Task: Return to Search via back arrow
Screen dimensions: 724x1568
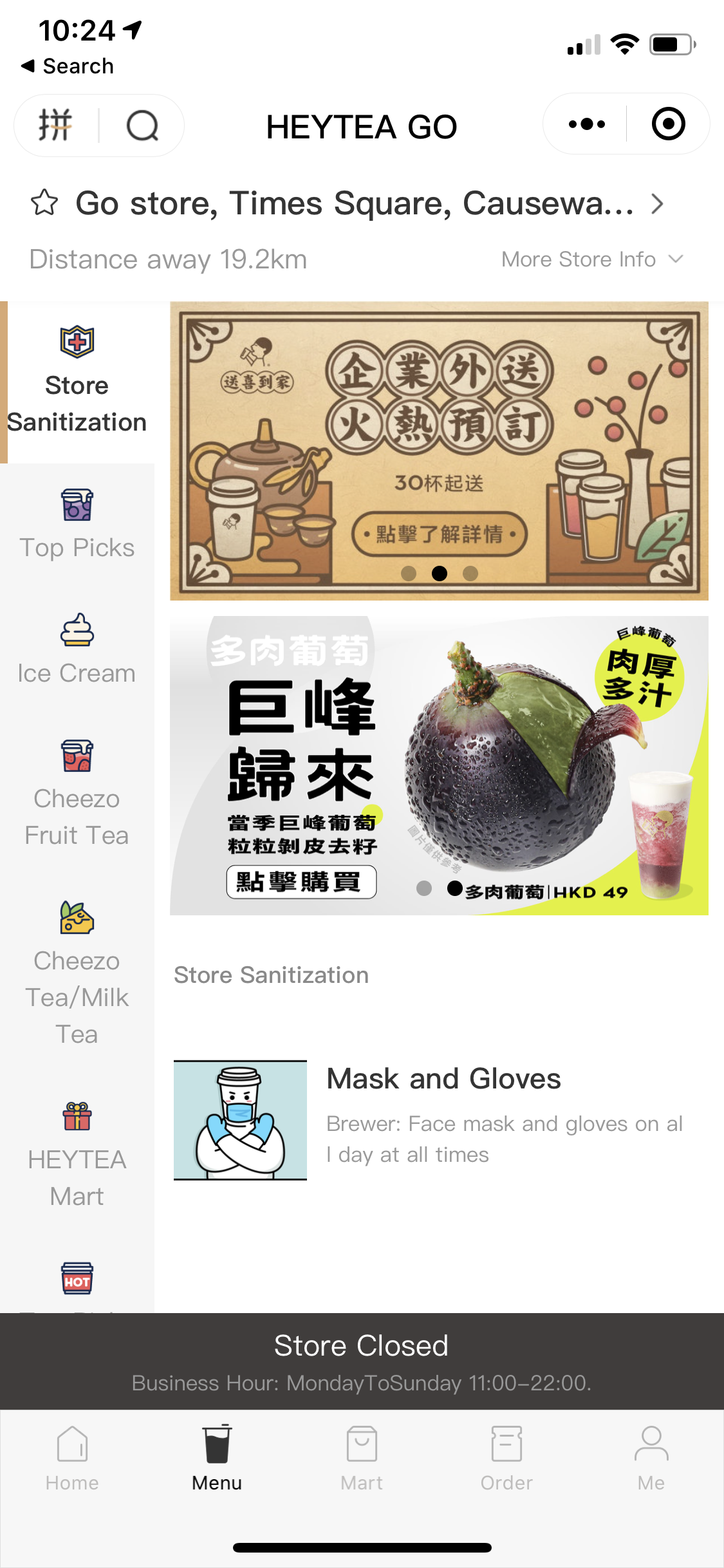Action: coord(68,66)
